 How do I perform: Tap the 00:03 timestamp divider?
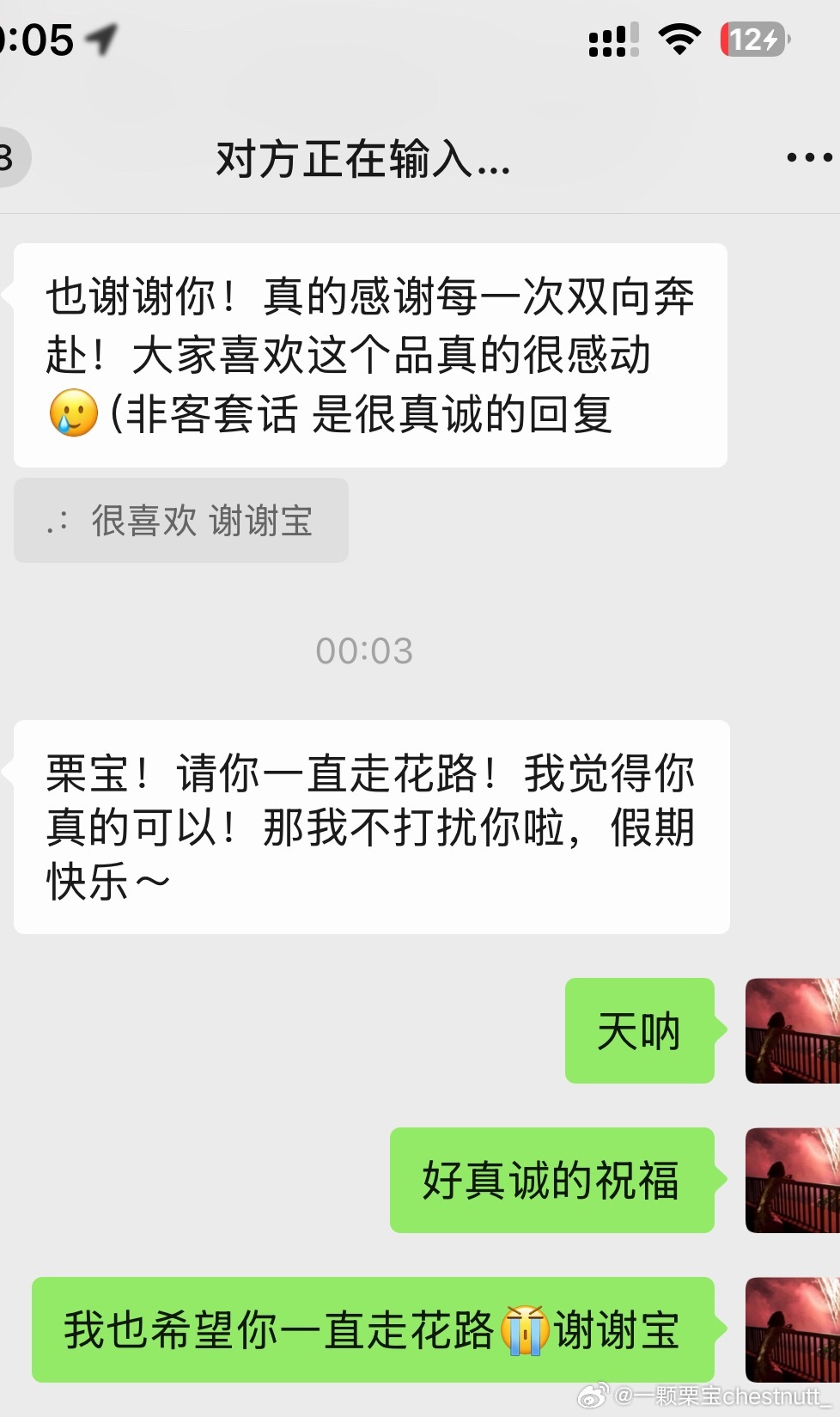pos(364,650)
